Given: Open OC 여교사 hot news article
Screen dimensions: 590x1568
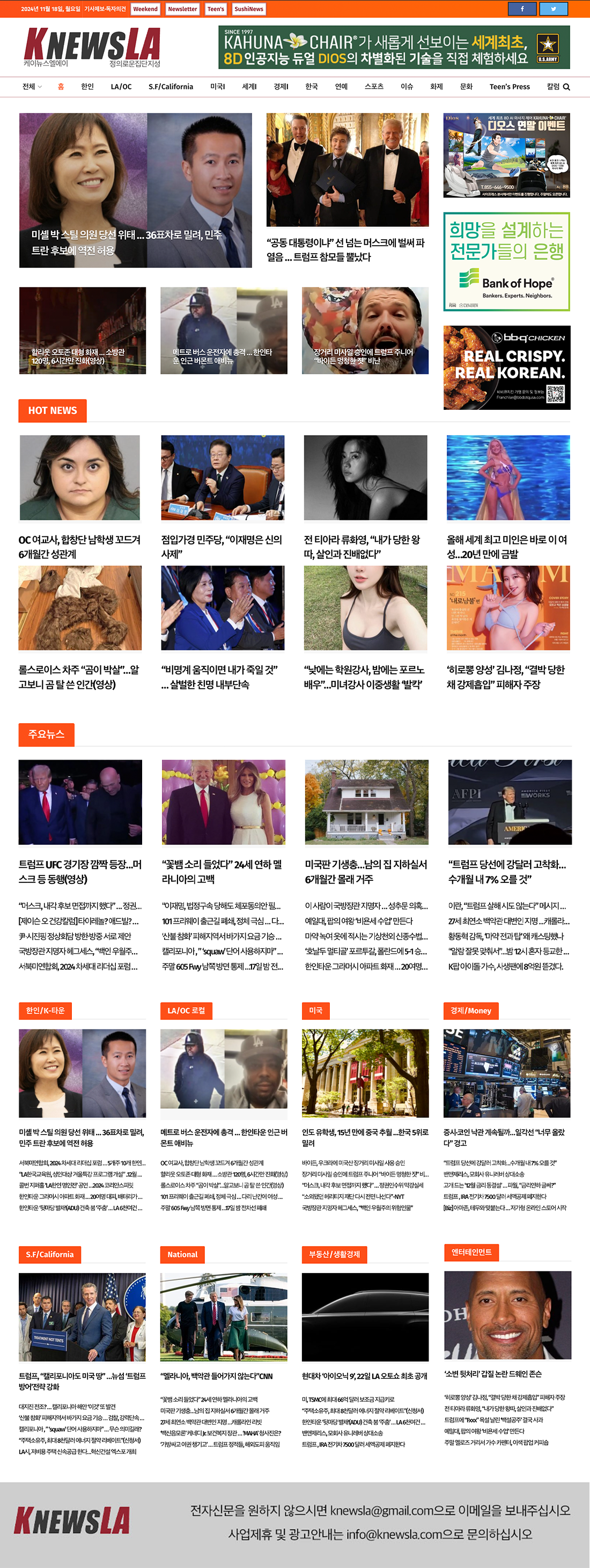Looking at the screenshot, I should pos(79,546).
